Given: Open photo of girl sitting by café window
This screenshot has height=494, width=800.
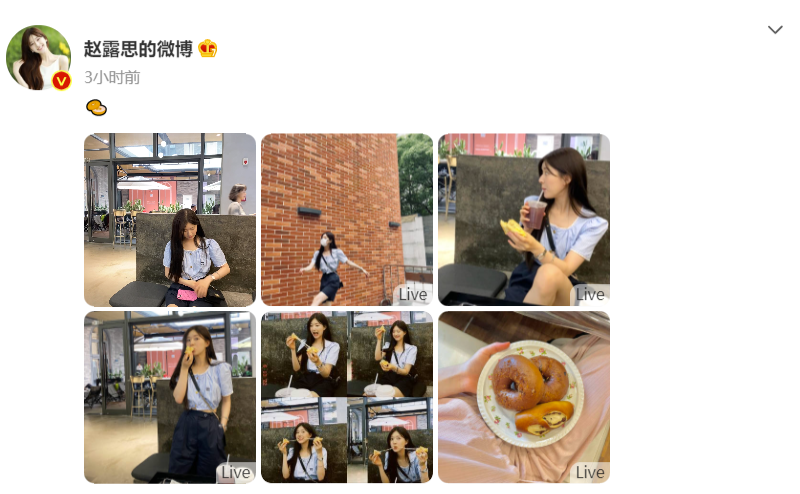Looking at the screenshot, I should tap(170, 220).
